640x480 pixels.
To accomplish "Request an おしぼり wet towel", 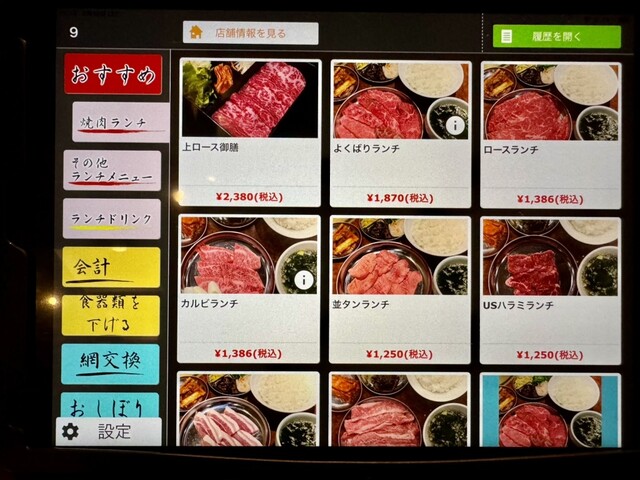I will [x=110, y=403].
